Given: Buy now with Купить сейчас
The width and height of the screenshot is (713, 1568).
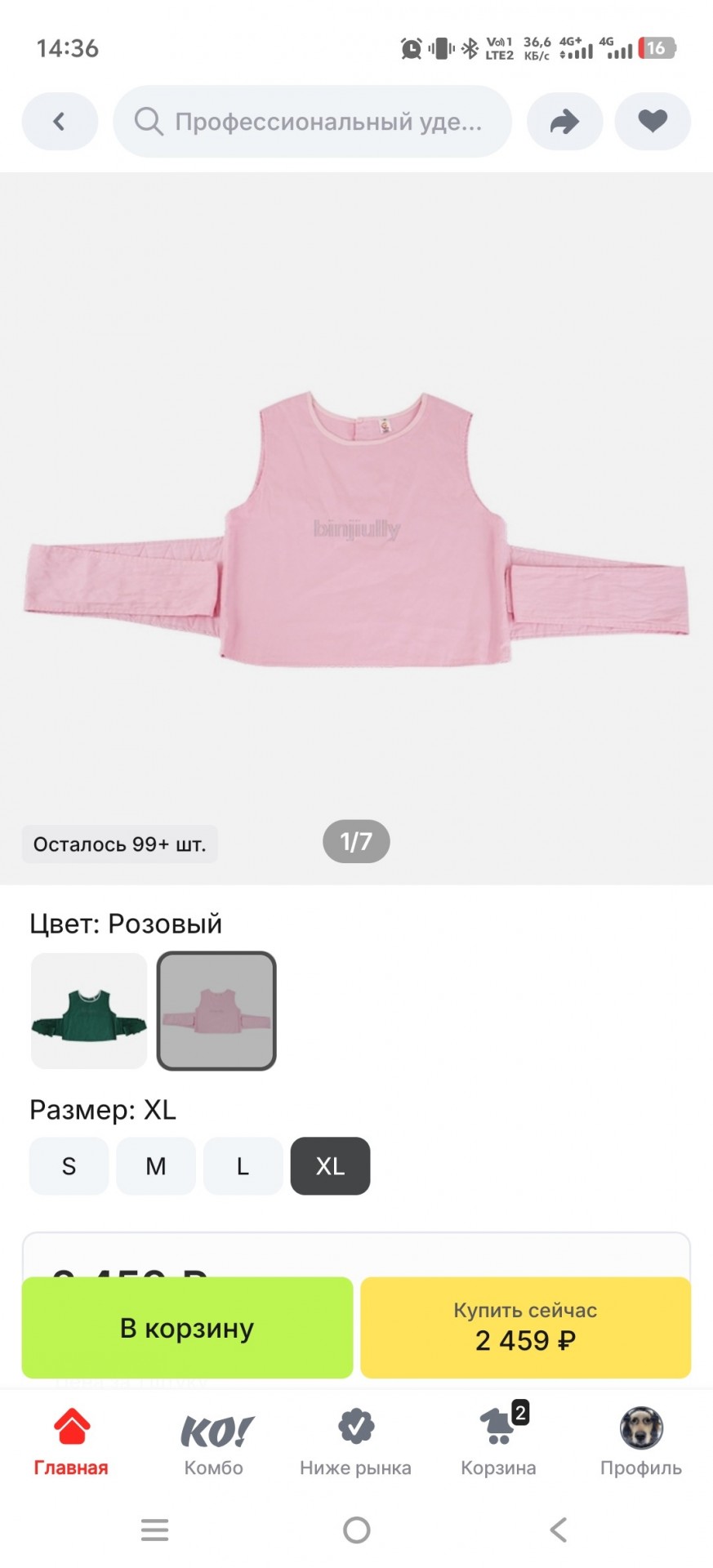Looking at the screenshot, I should (525, 1328).
